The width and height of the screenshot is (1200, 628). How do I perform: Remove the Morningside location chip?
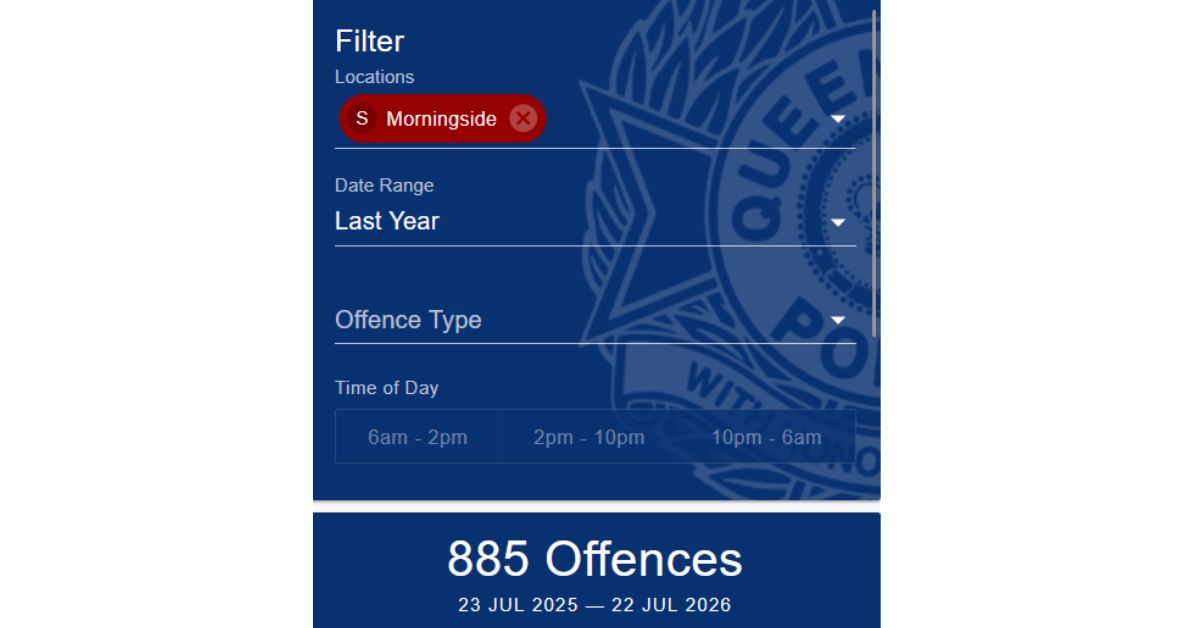point(523,119)
